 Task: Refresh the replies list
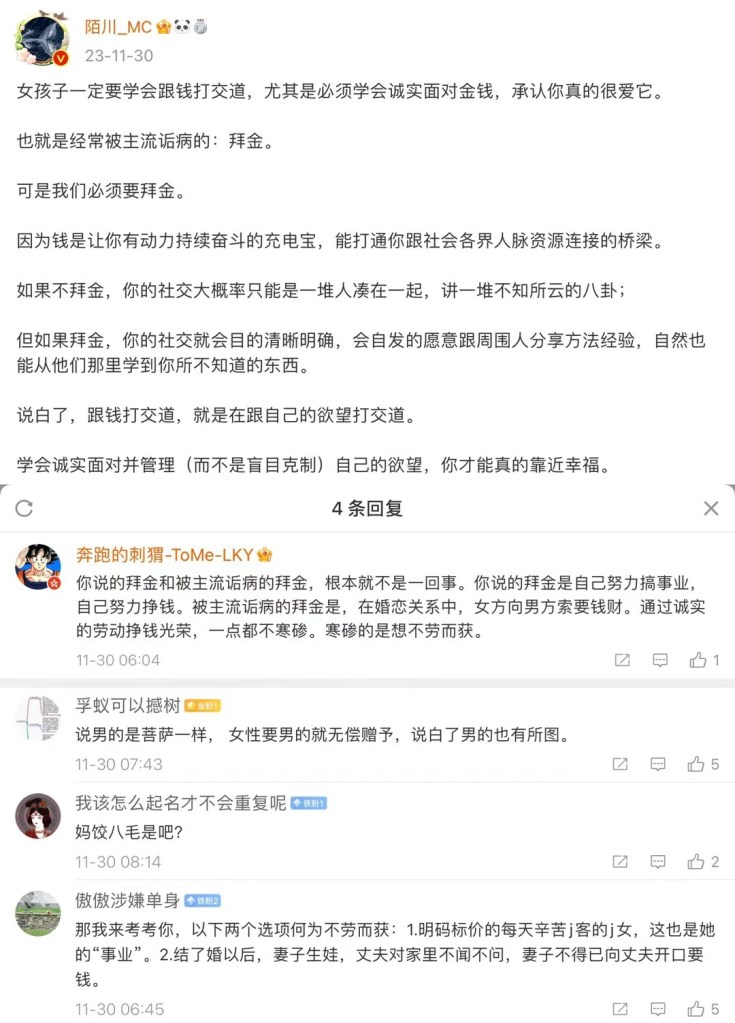click(x=25, y=508)
